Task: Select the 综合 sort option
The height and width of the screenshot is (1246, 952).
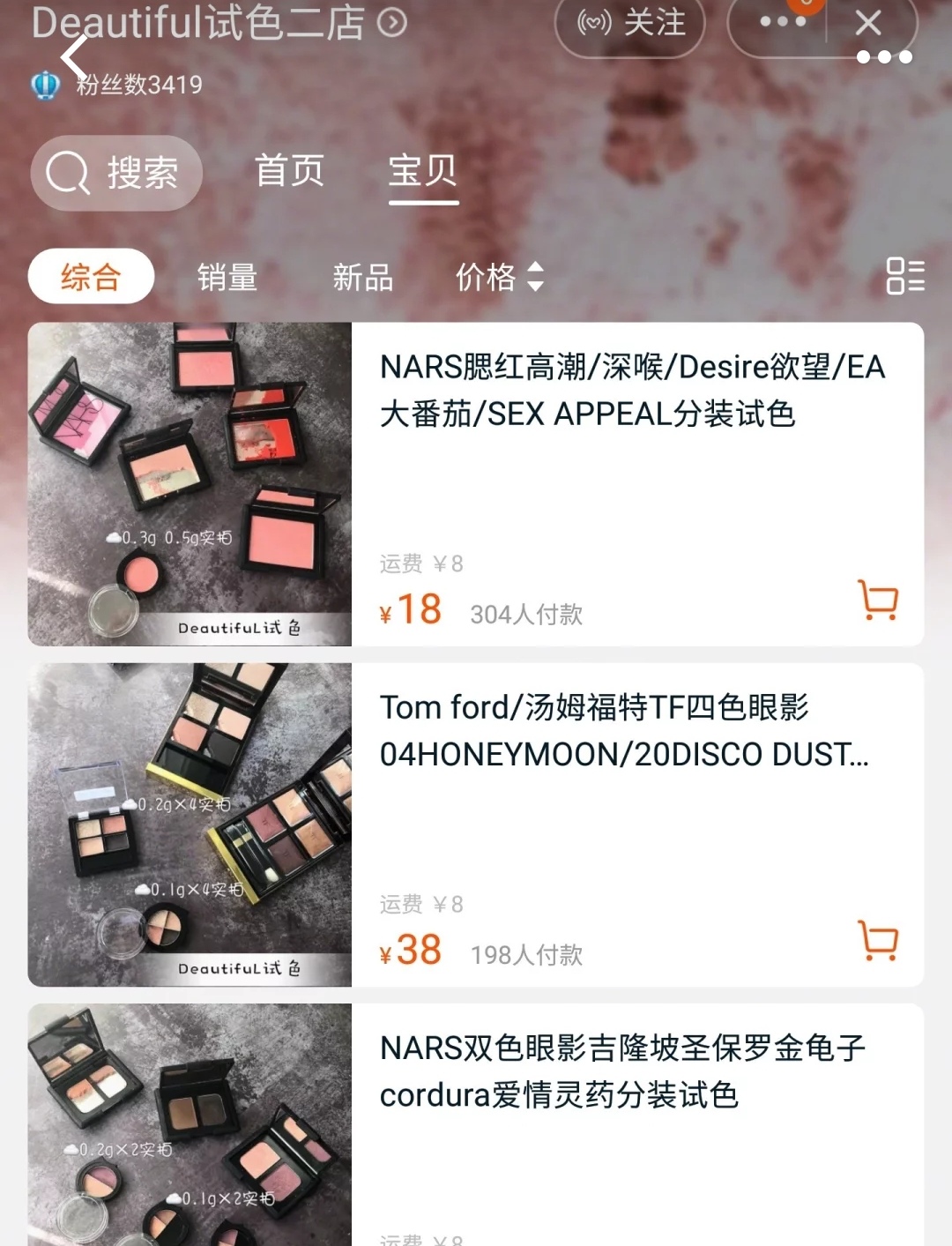Action: pos(90,277)
